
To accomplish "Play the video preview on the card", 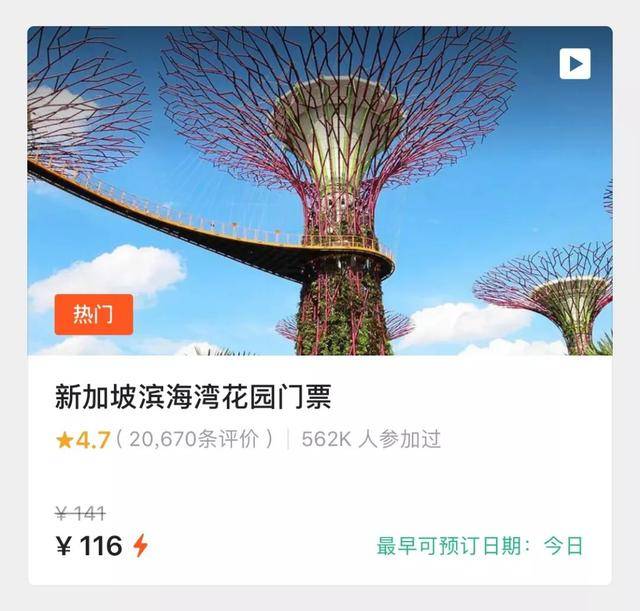I will 574,64.
